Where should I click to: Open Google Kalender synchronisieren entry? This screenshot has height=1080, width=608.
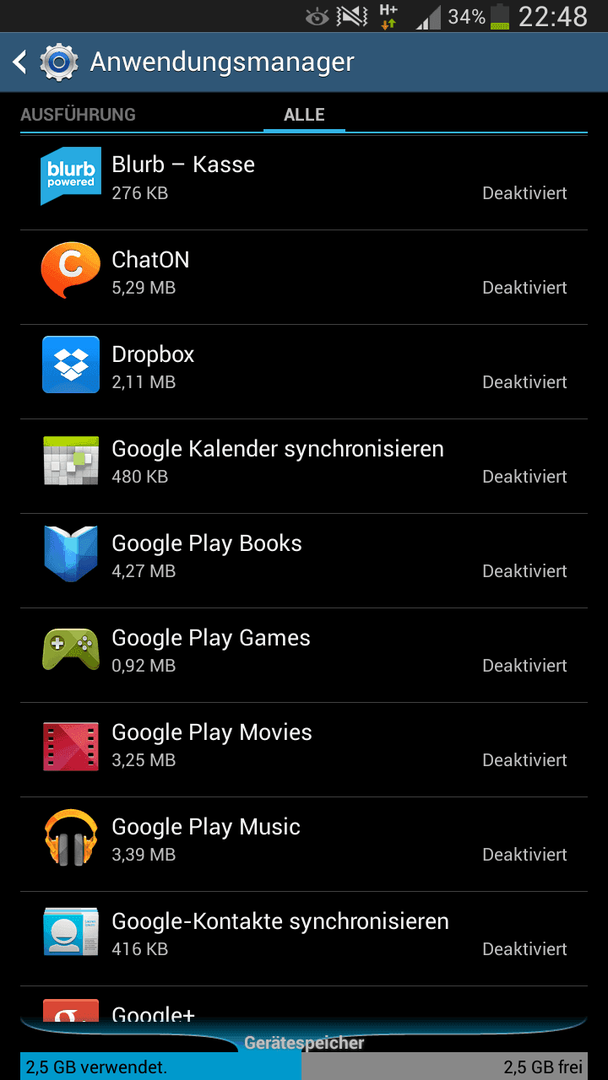point(304,466)
